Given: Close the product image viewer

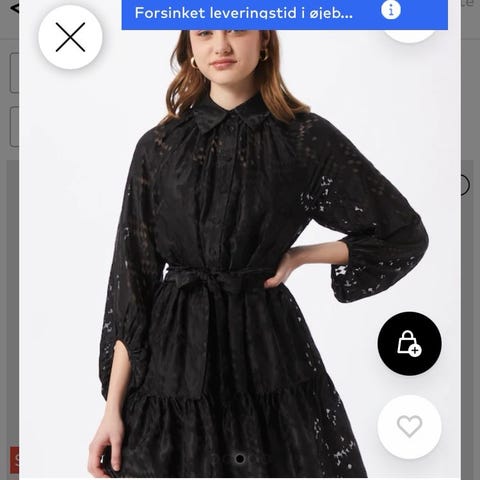Looking at the screenshot, I should pyautogui.click(x=70, y=37).
